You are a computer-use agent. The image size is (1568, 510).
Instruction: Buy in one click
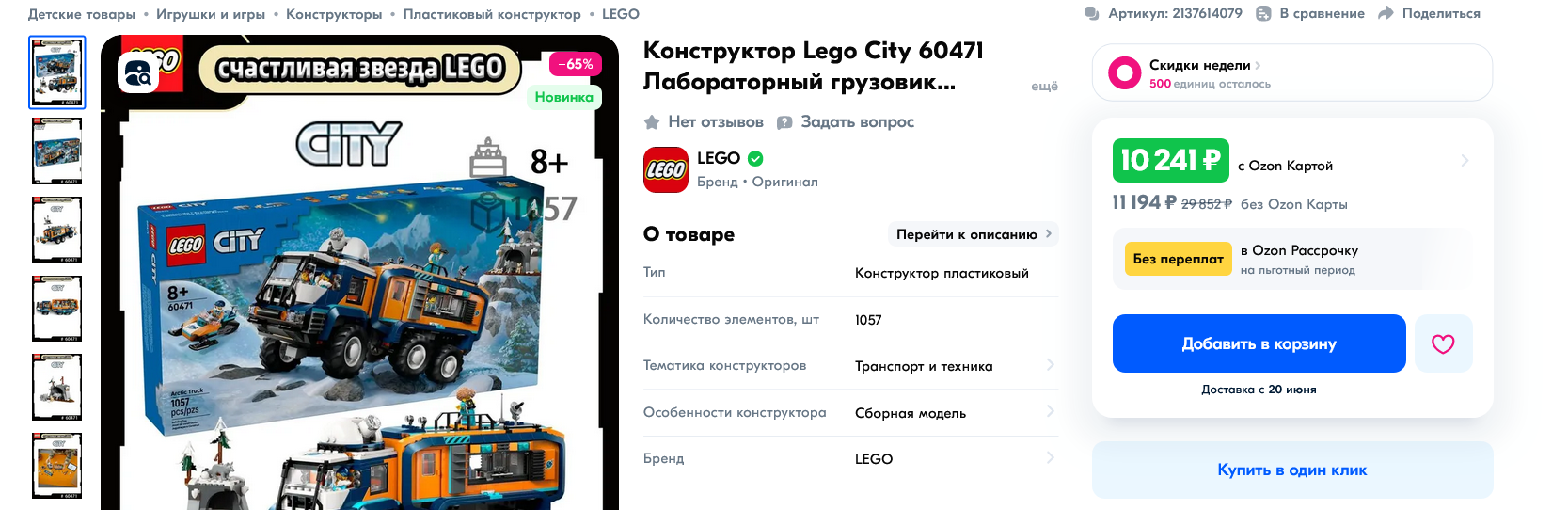[1291, 470]
